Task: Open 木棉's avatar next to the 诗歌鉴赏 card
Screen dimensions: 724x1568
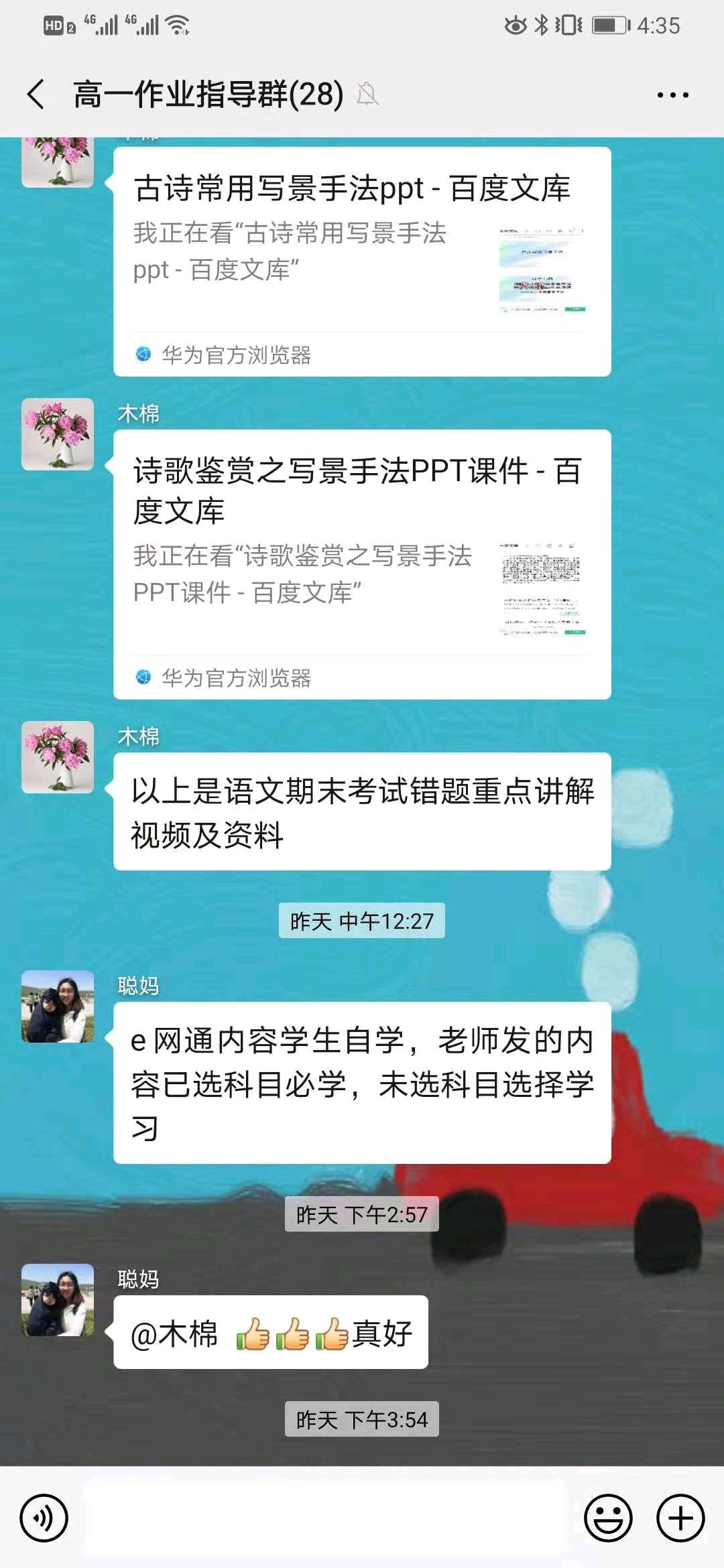Action: click(x=58, y=434)
